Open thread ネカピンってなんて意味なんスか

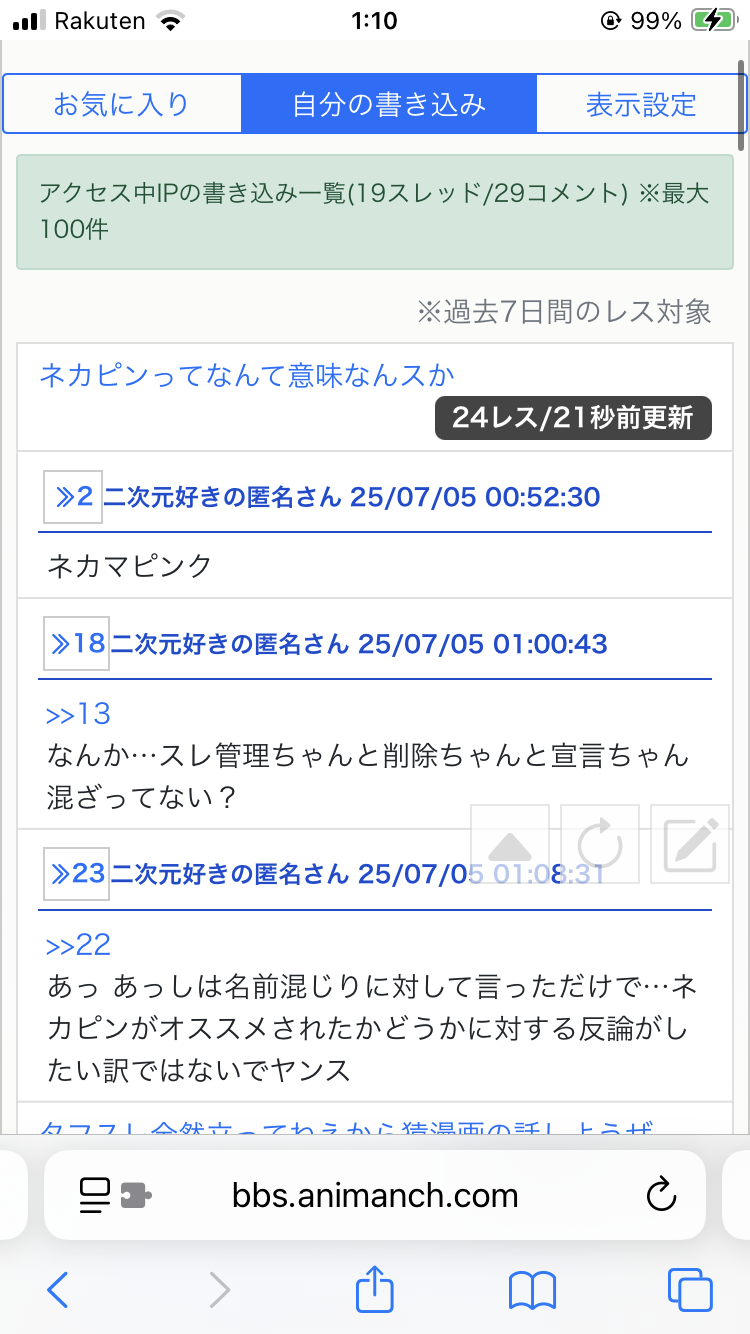click(247, 375)
